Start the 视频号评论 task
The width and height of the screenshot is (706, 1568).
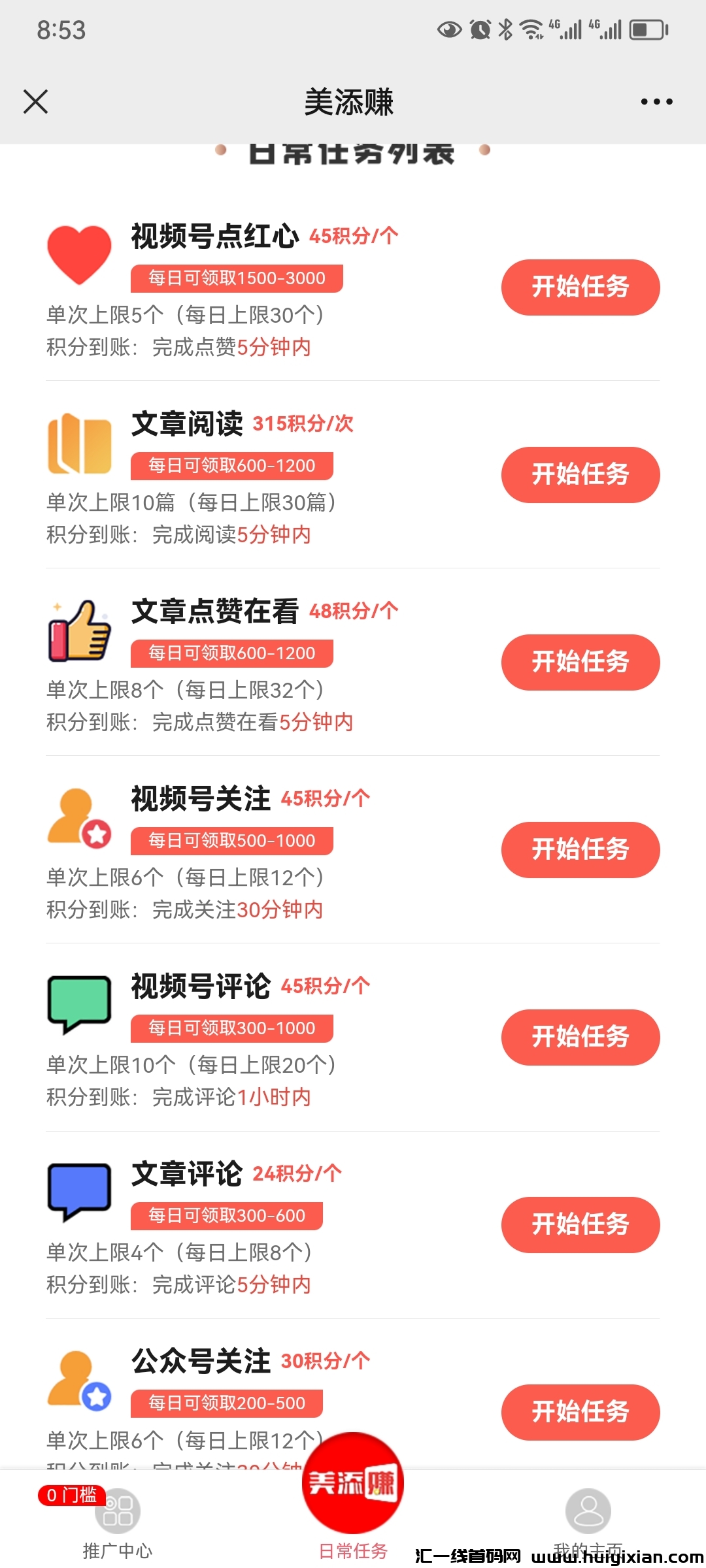tap(580, 1037)
